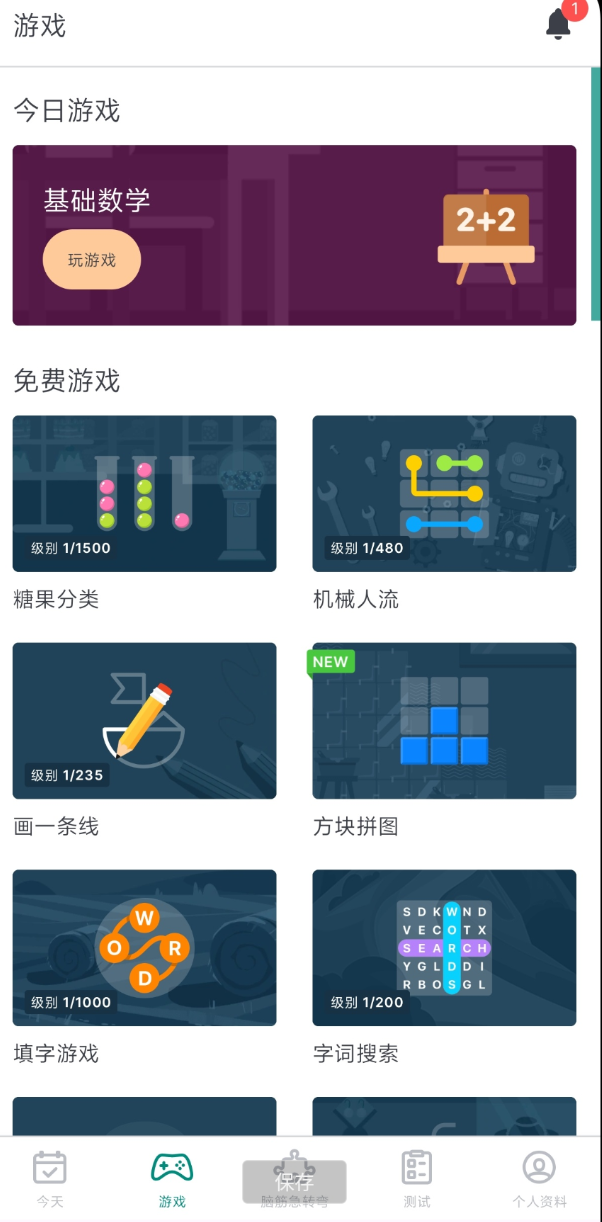Viewport: 602px width, 1222px height.
Task: Open the 个人资料 tab
Action: point(539,1178)
